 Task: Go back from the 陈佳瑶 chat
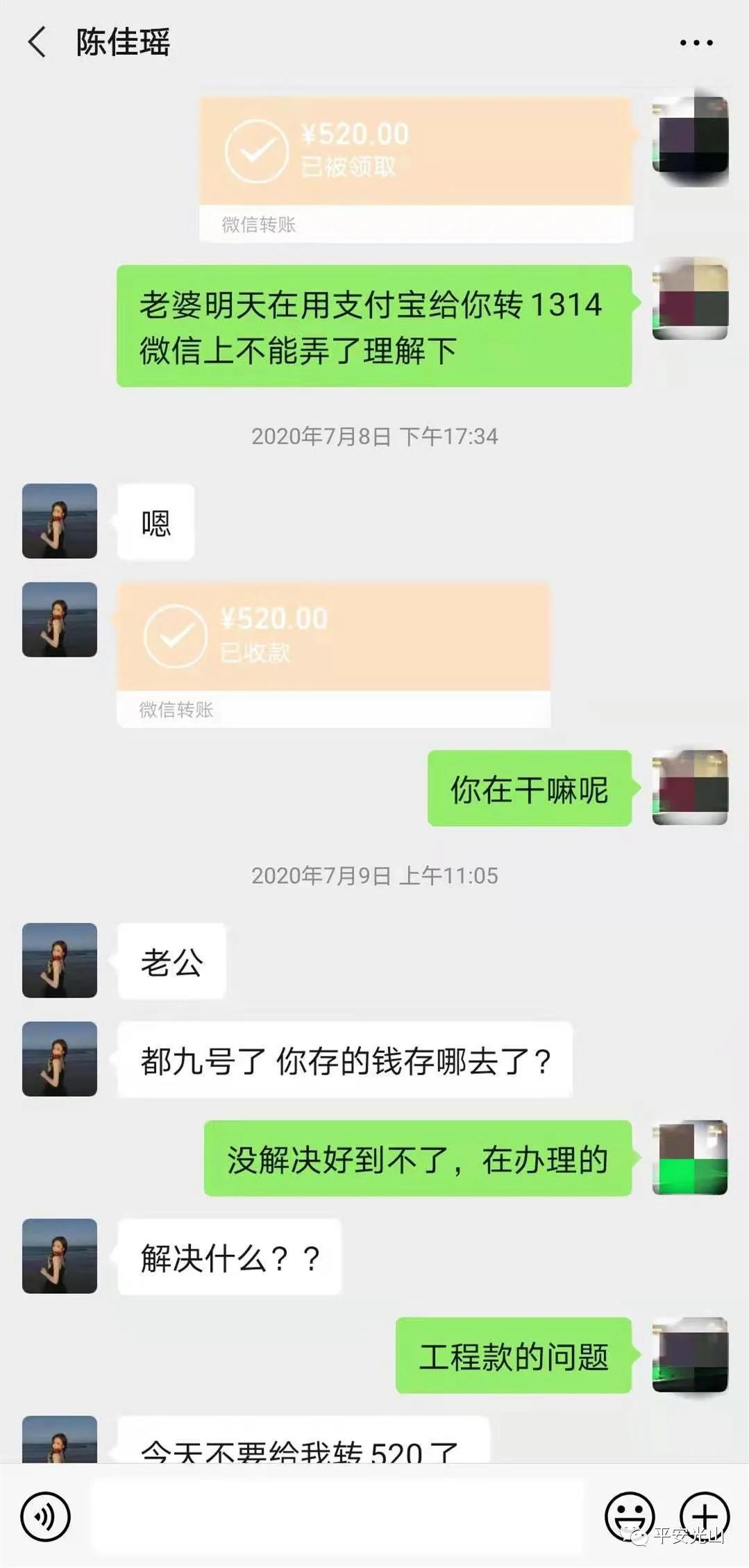(37, 42)
